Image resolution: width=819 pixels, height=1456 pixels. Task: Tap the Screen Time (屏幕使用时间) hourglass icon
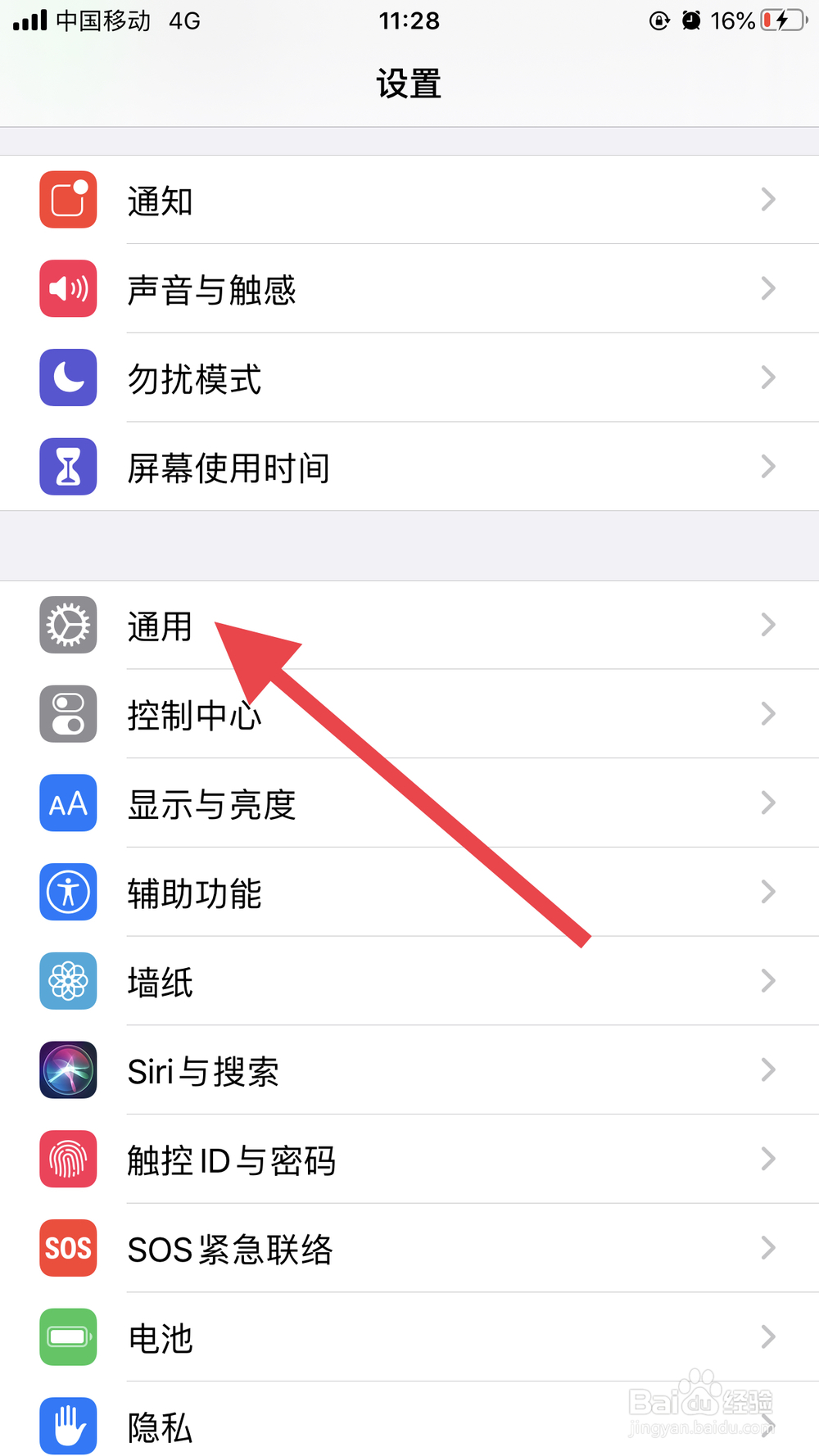68,467
